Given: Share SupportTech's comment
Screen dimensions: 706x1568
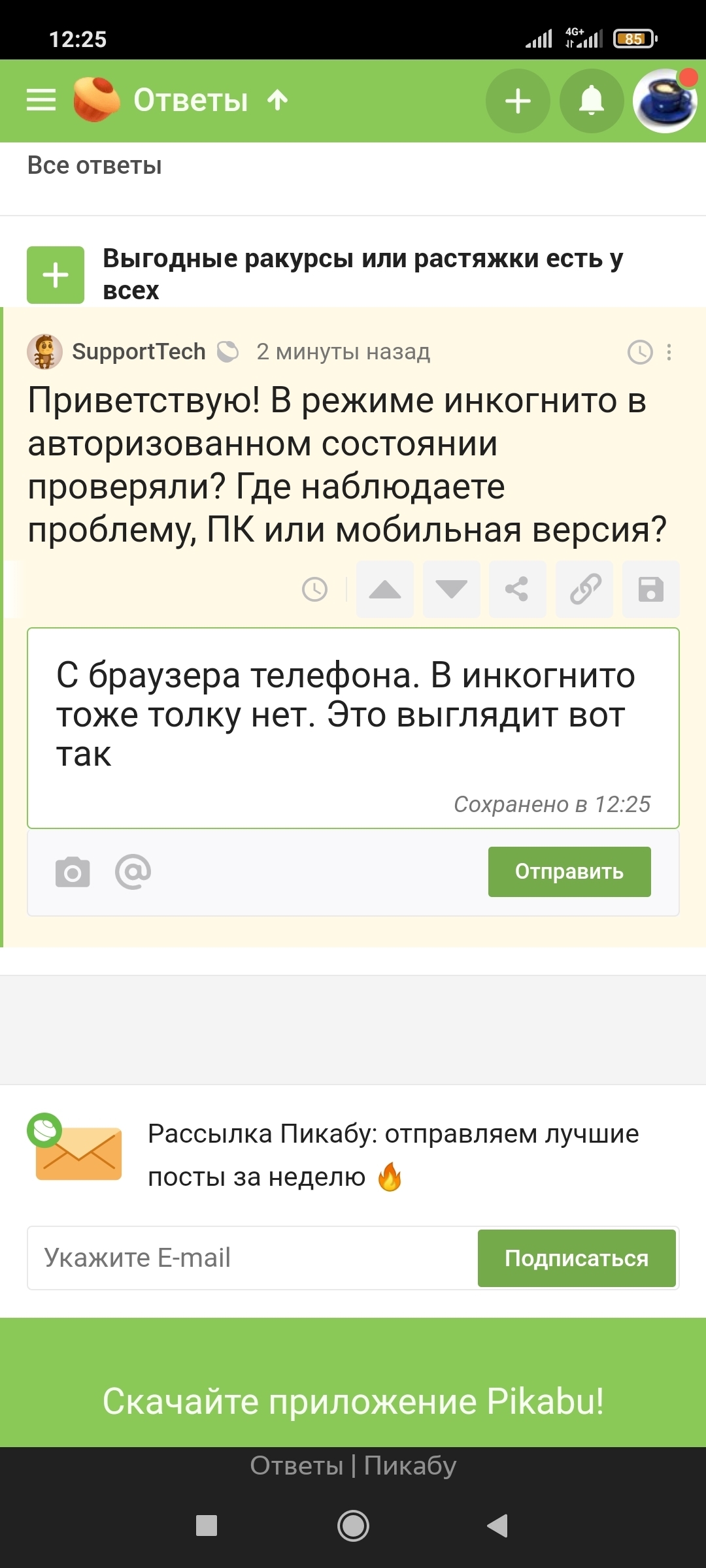Looking at the screenshot, I should (x=517, y=589).
